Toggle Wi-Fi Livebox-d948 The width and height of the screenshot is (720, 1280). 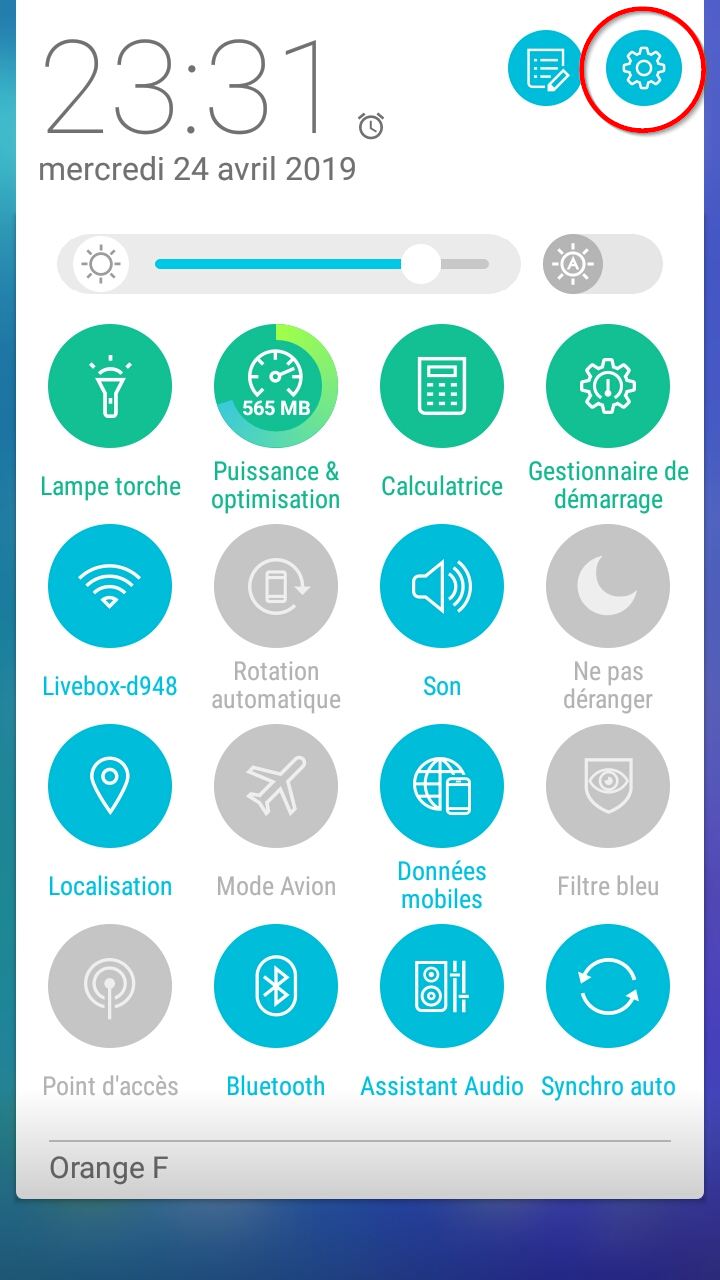click(110, 586)
